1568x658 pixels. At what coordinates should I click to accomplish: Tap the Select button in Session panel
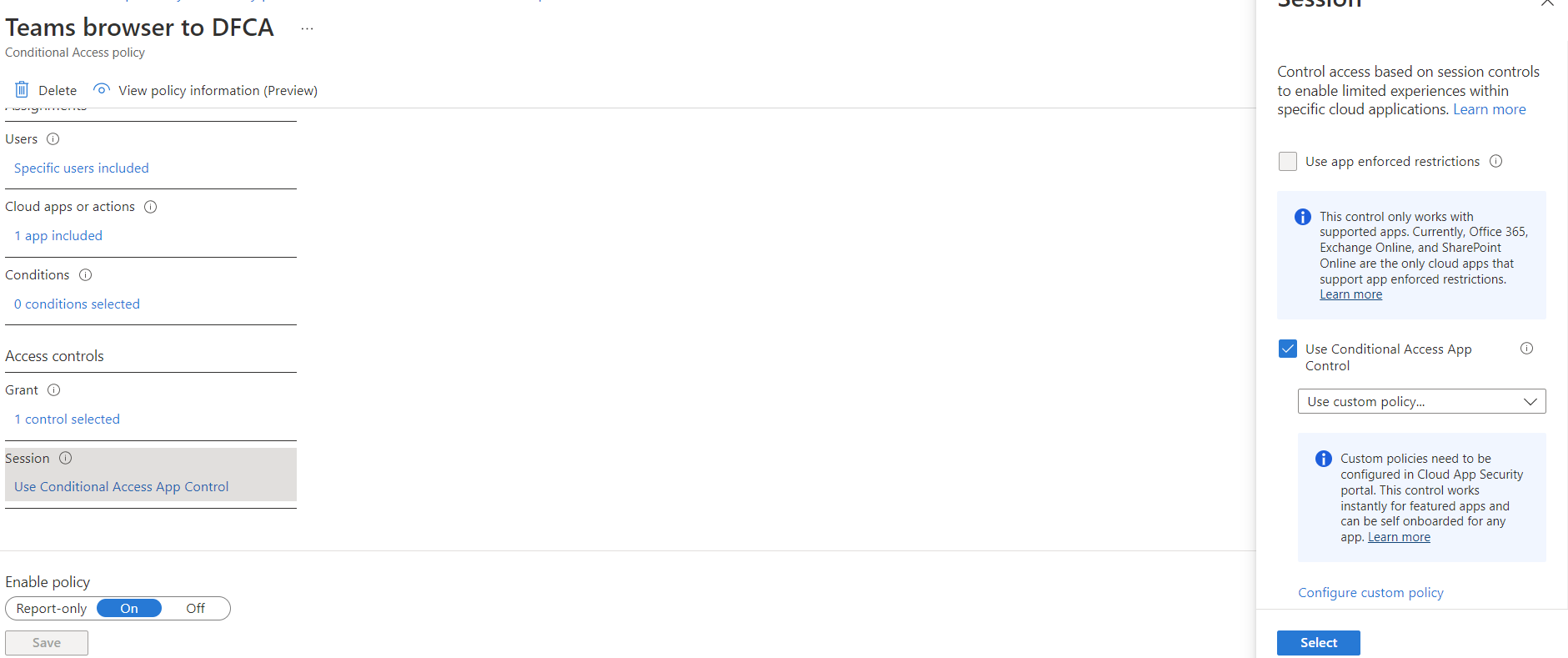pos(1318,642)
